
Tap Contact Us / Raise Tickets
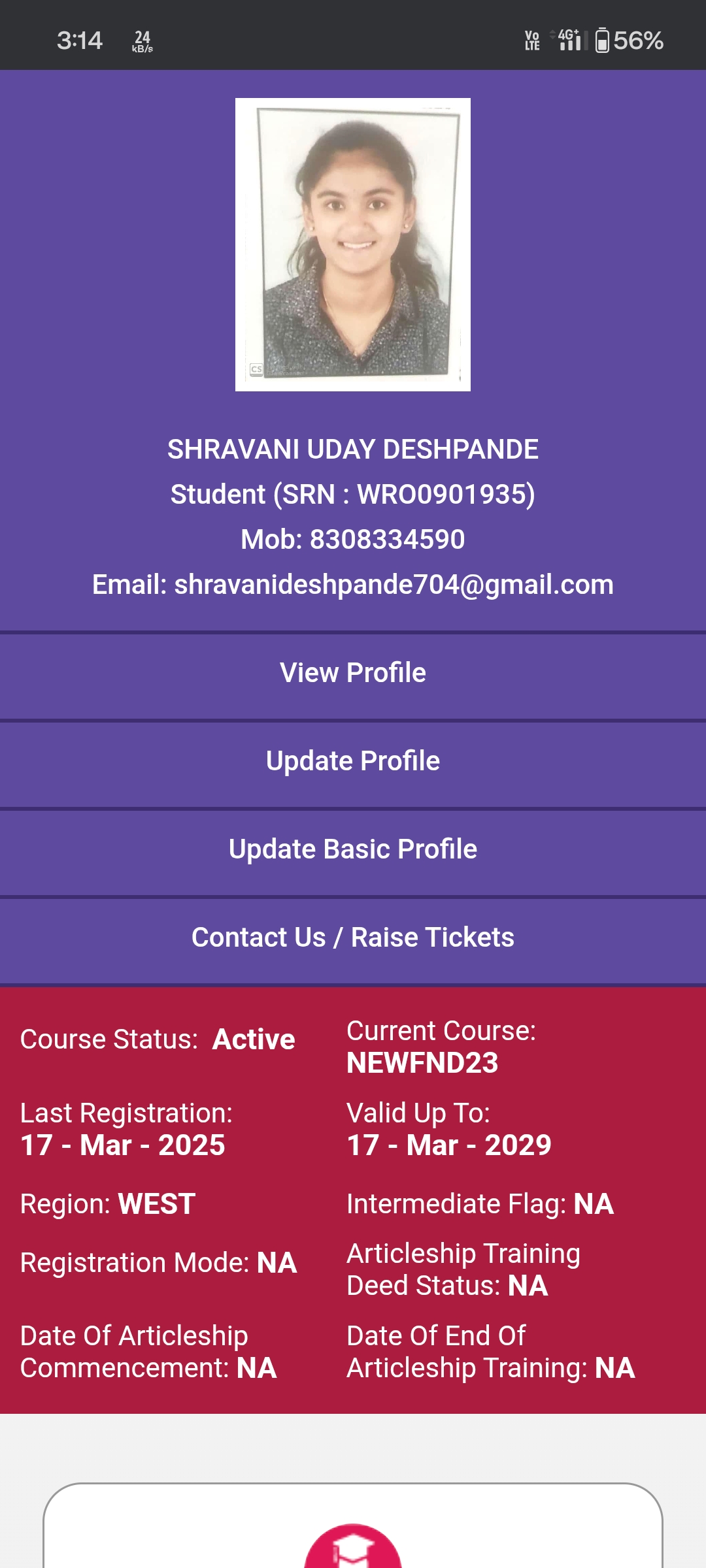(353, 938)
